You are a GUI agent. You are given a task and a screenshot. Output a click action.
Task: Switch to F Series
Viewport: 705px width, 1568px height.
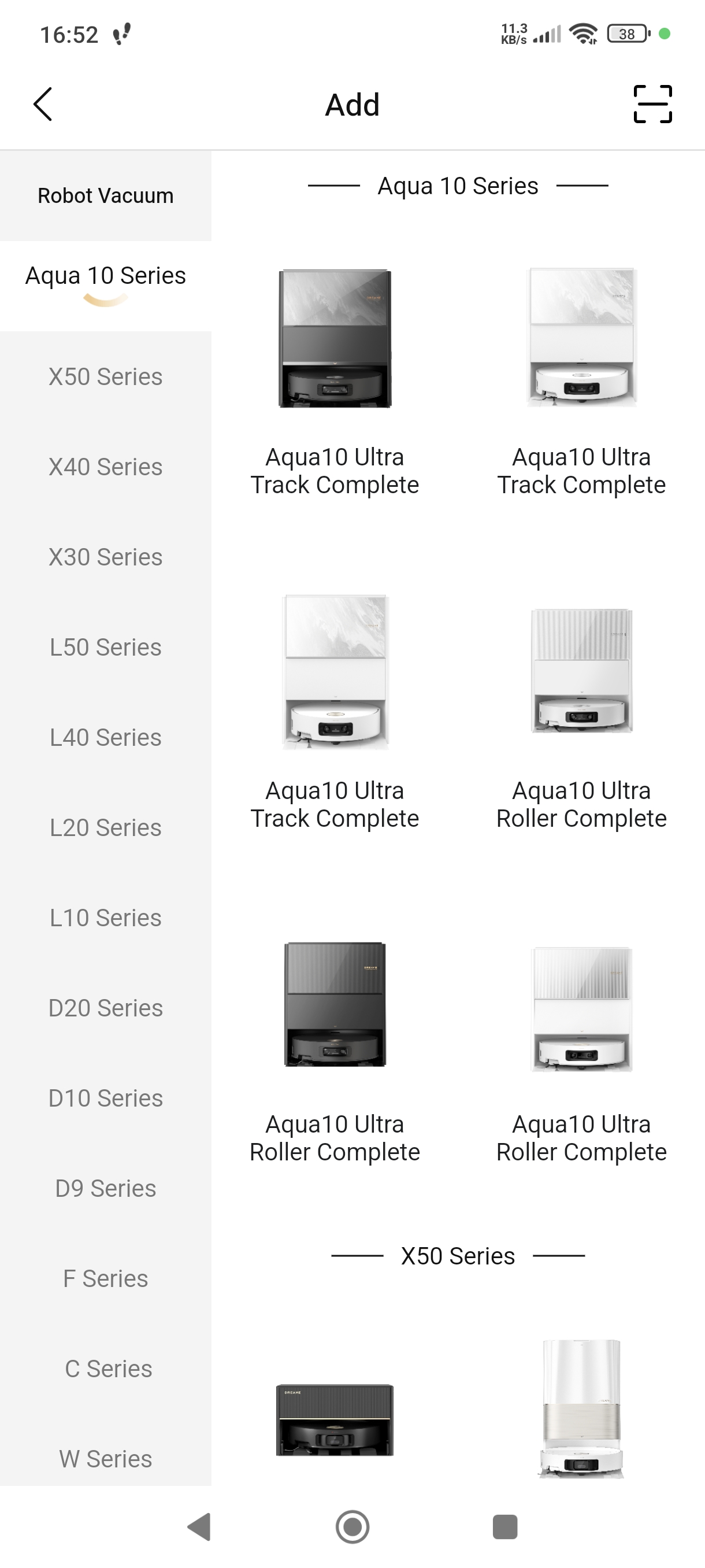[105, 1278]
